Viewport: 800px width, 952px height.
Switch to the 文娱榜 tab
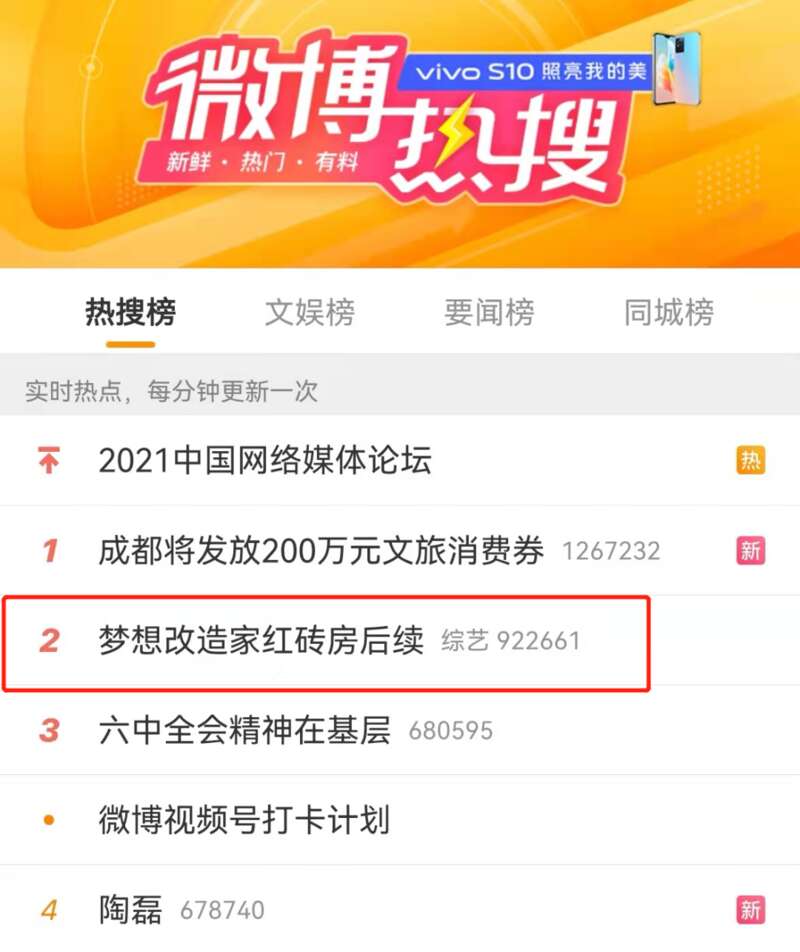[x=309, y=313]
